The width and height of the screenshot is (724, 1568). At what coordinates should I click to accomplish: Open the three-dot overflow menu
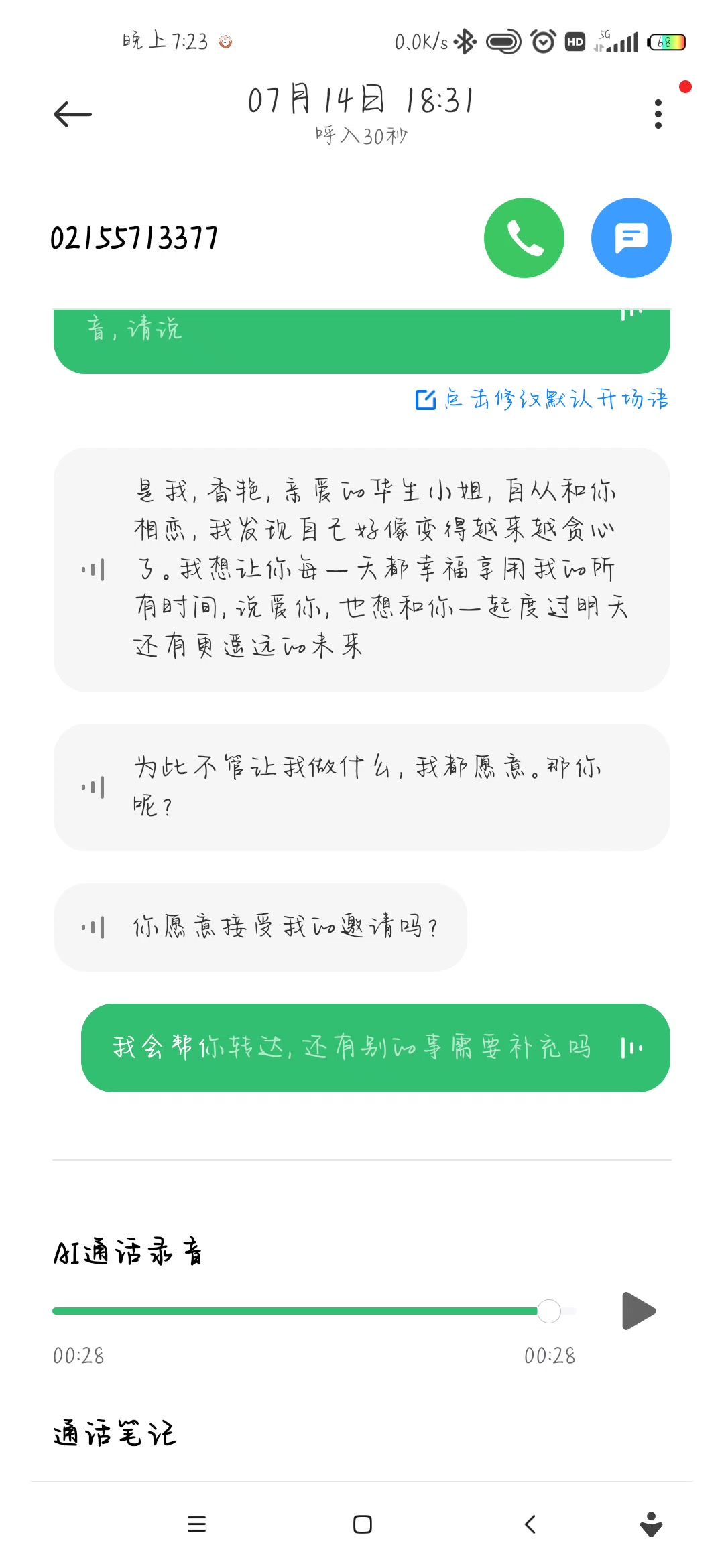658,114
